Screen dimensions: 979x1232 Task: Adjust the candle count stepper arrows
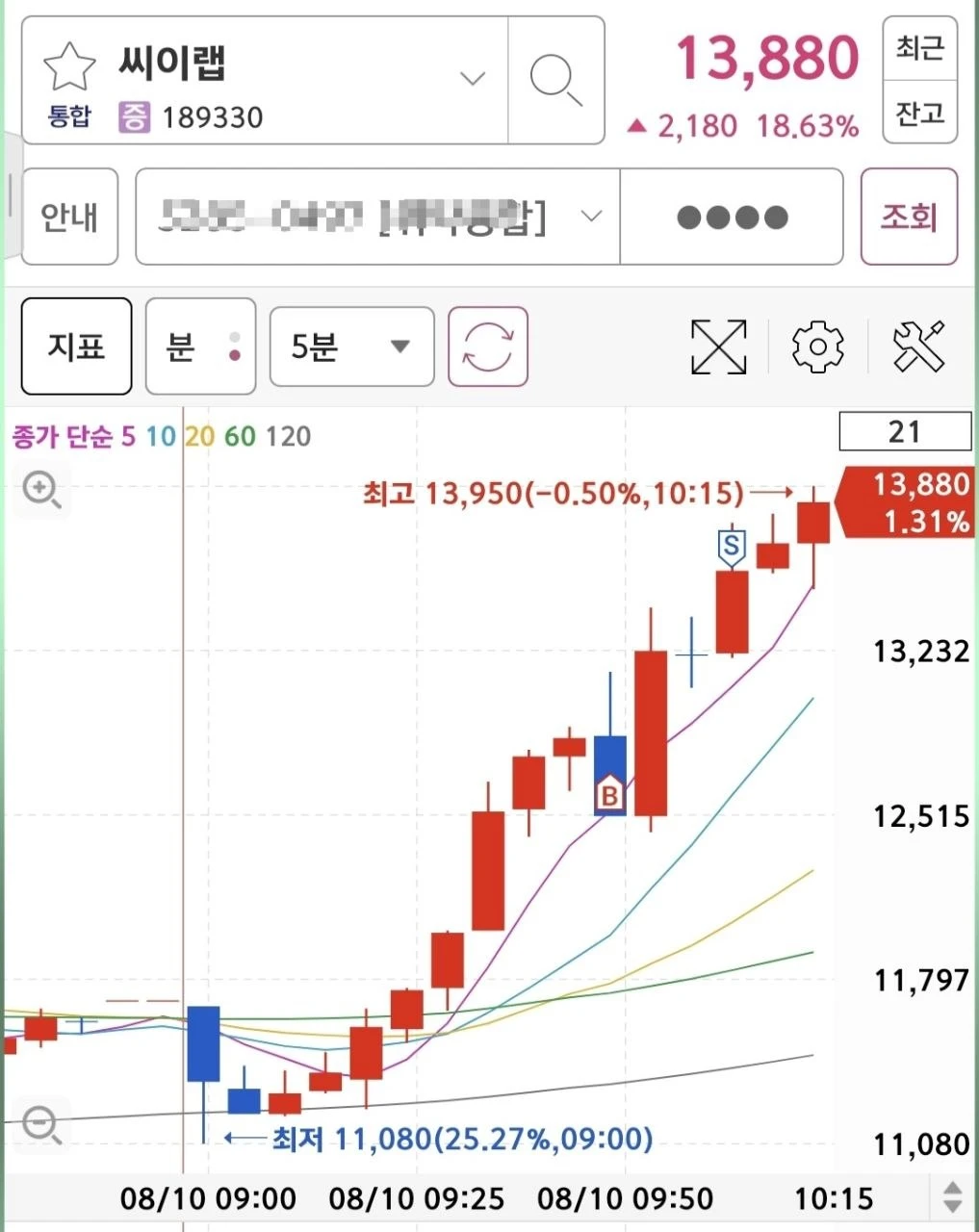point(952,1197)
